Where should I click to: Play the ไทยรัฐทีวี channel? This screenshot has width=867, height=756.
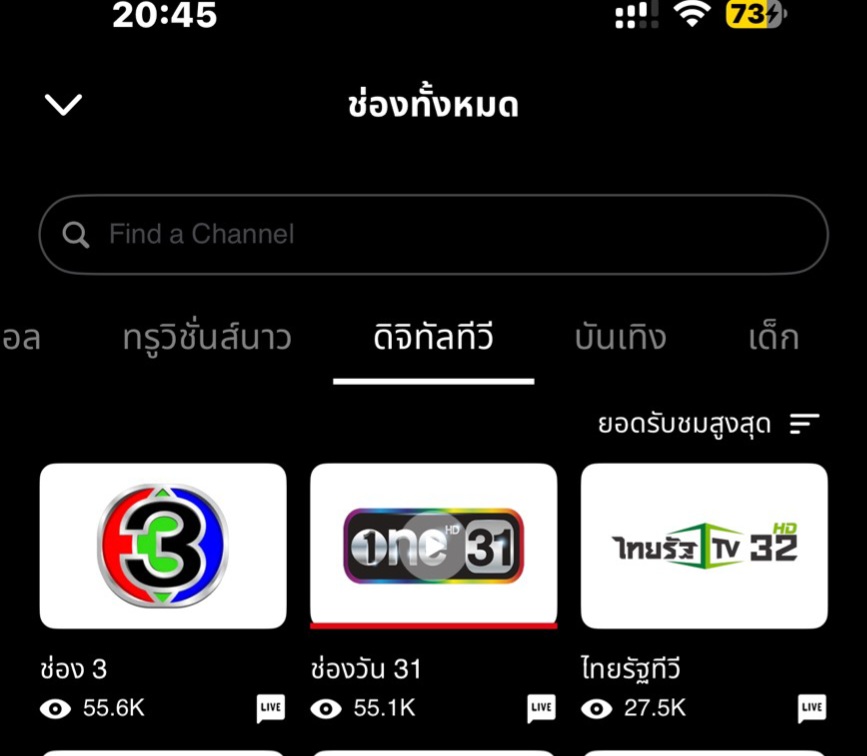[x=704, y=546]
